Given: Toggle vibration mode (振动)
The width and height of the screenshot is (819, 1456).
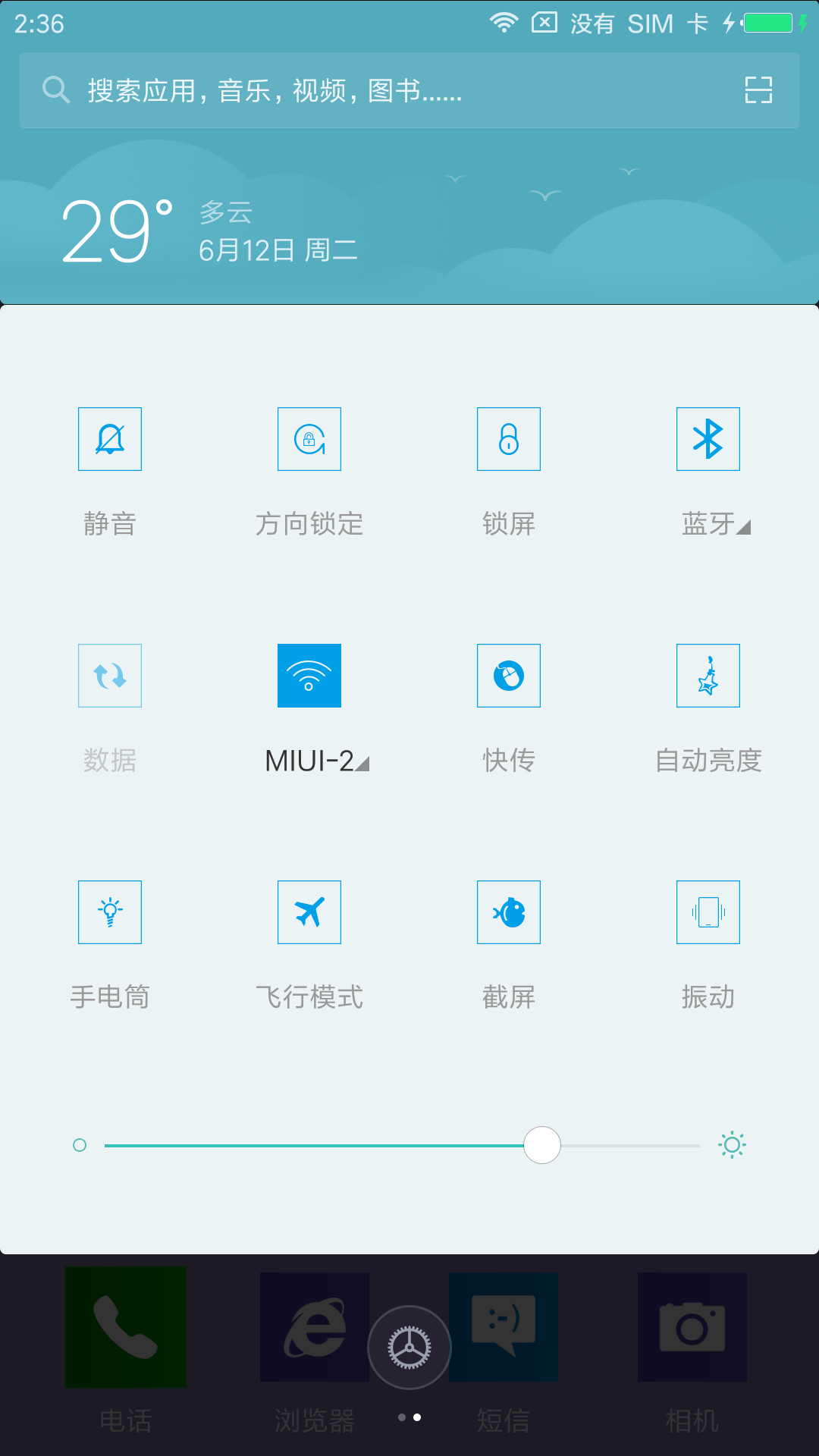Looking at the screenshot, I should click(x=708, y=912).
